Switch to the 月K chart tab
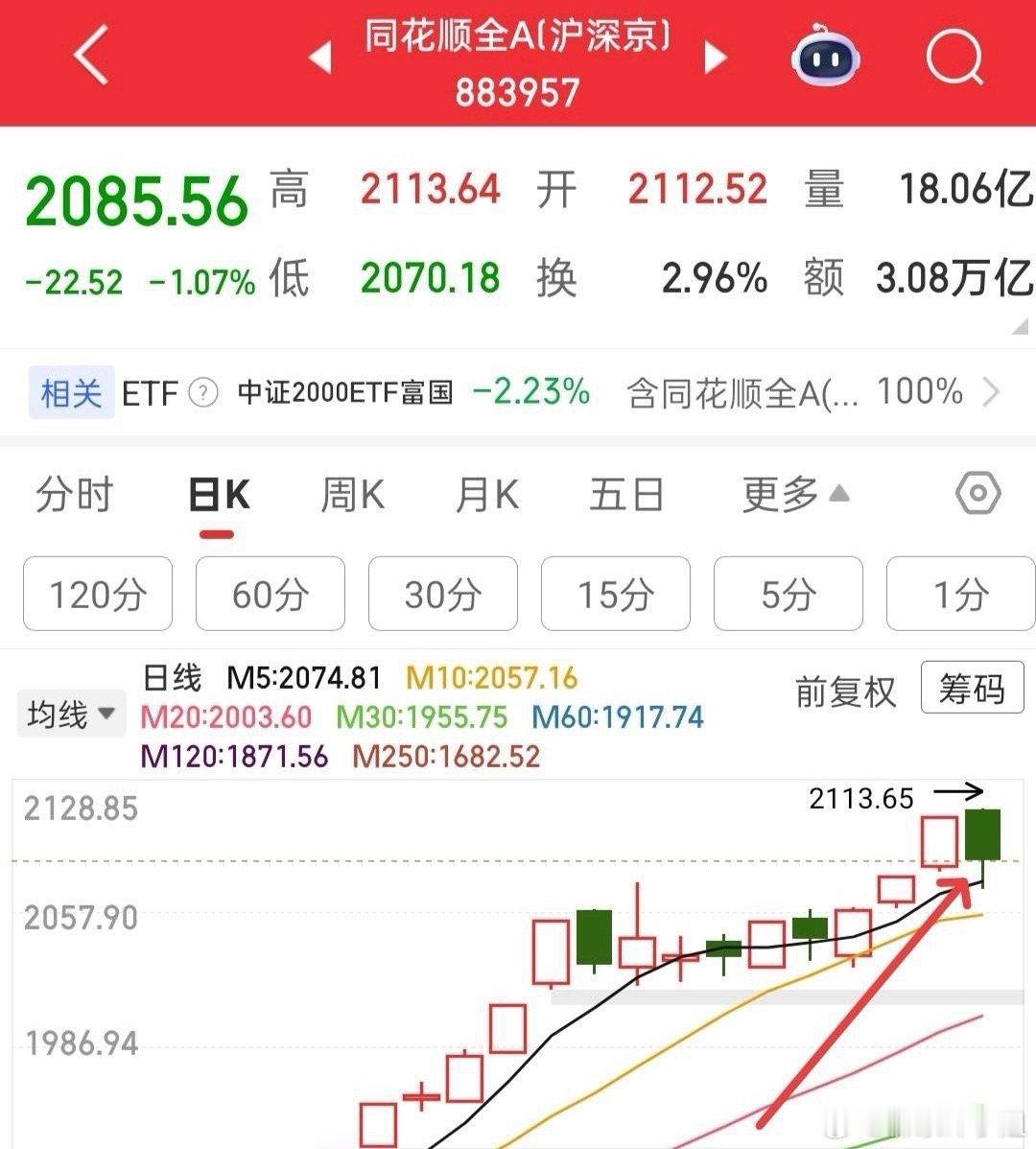The height and width of the screenshot is (1149, 1036). pos(487,494)
